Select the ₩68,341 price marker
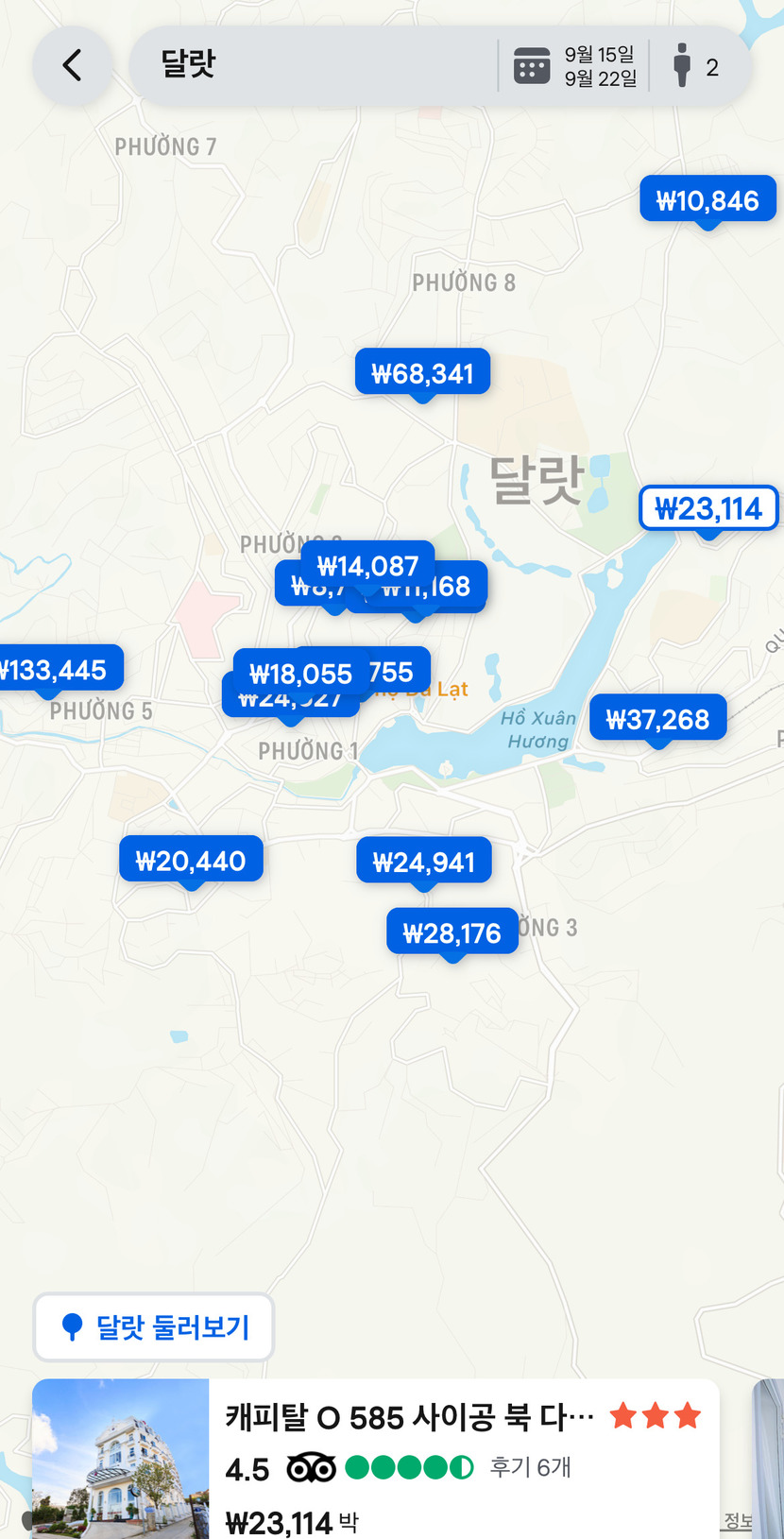This screenshot has width=784, height=1539. click(422, 373)
